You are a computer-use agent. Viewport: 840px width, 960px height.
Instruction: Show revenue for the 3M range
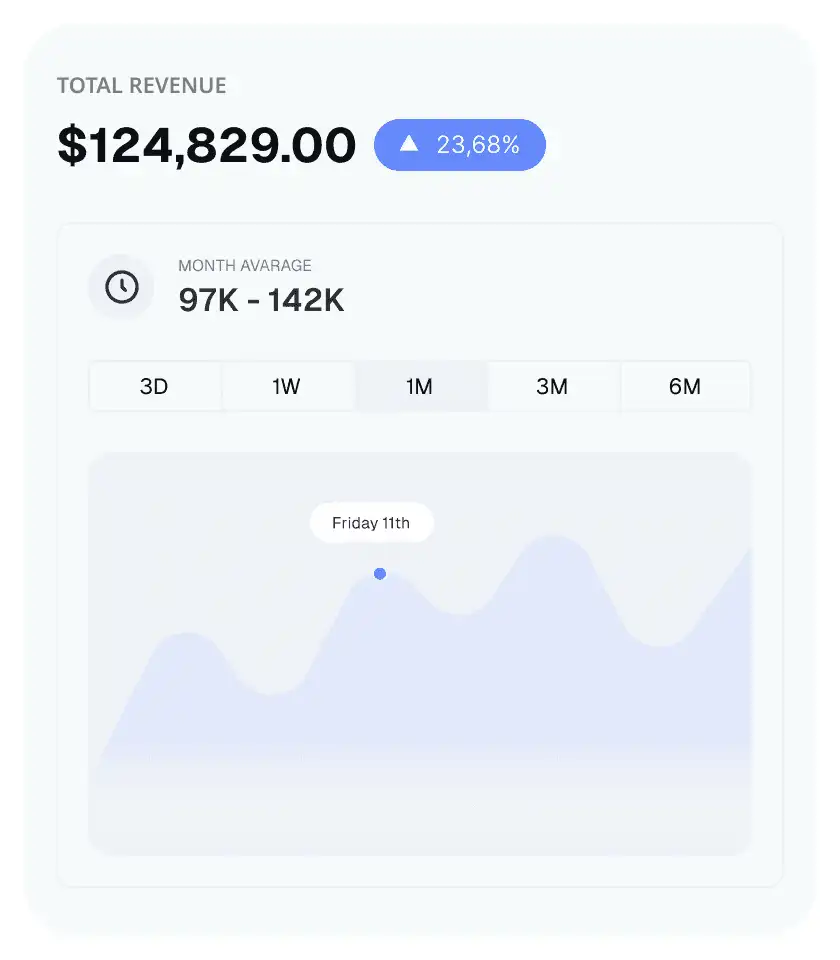click(553, 386)
